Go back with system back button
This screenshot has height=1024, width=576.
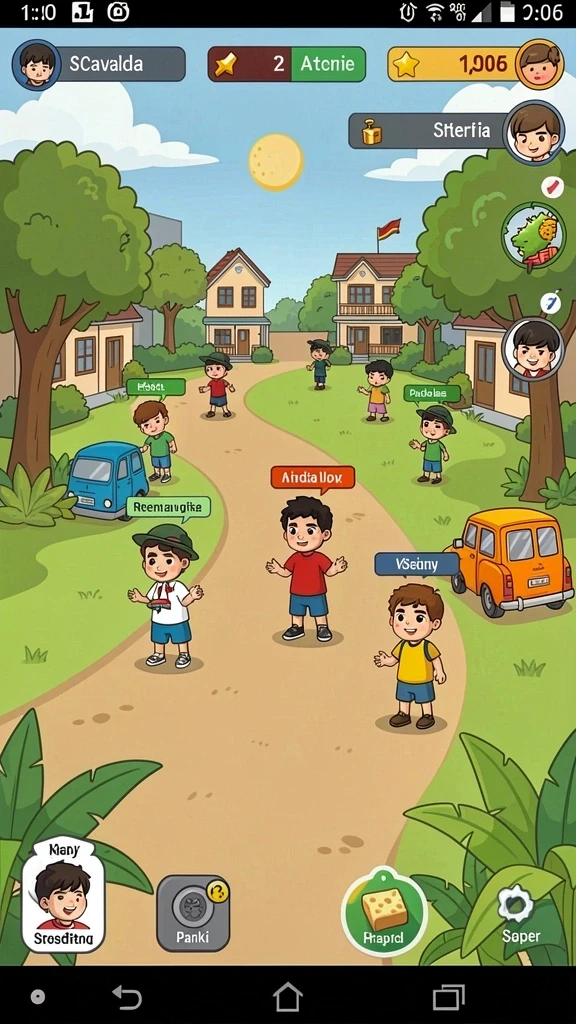tap(127, 997)
